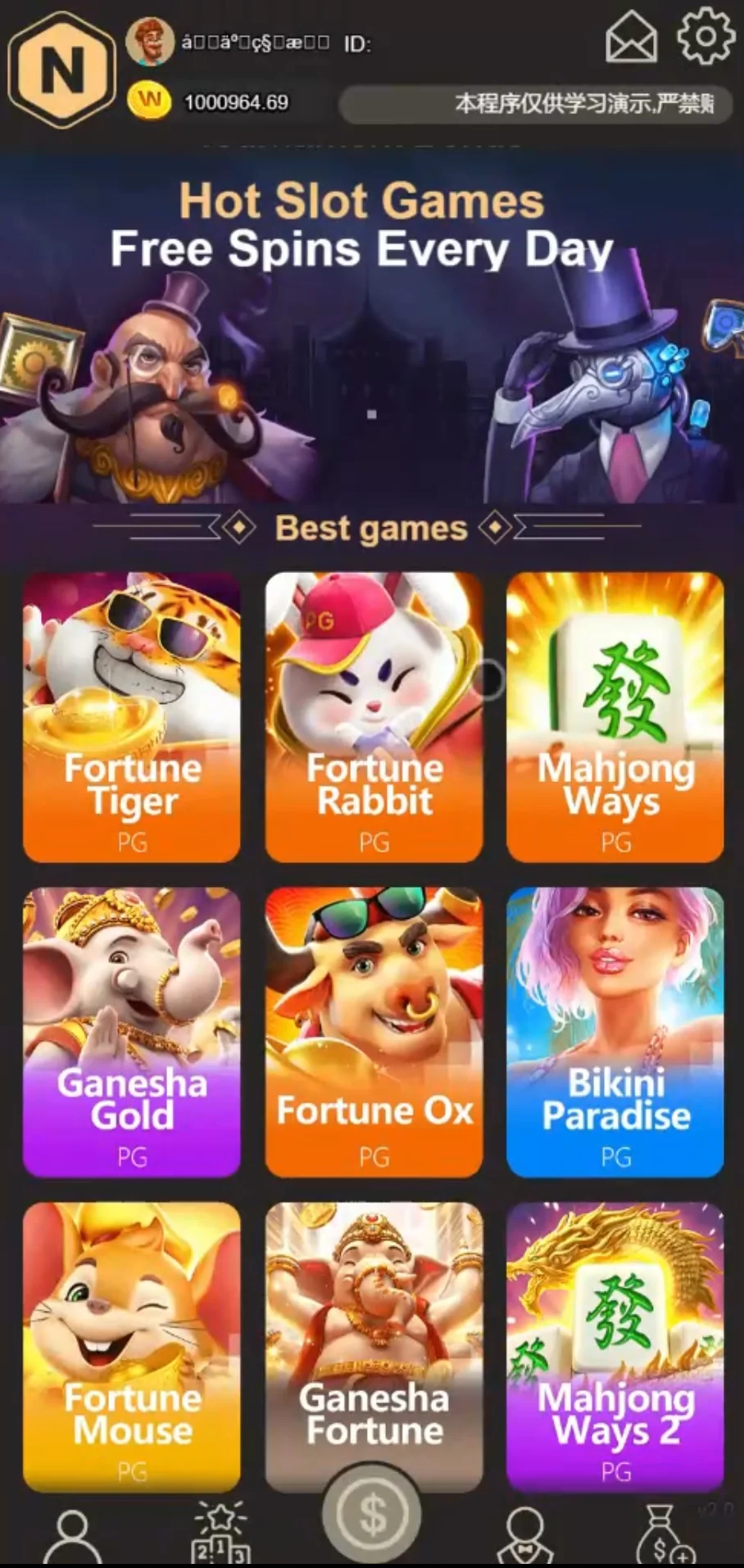Screen dimensions: 744x1568
Task: Select the Bikini Paradise card
Action: (x=615, y=1031)
